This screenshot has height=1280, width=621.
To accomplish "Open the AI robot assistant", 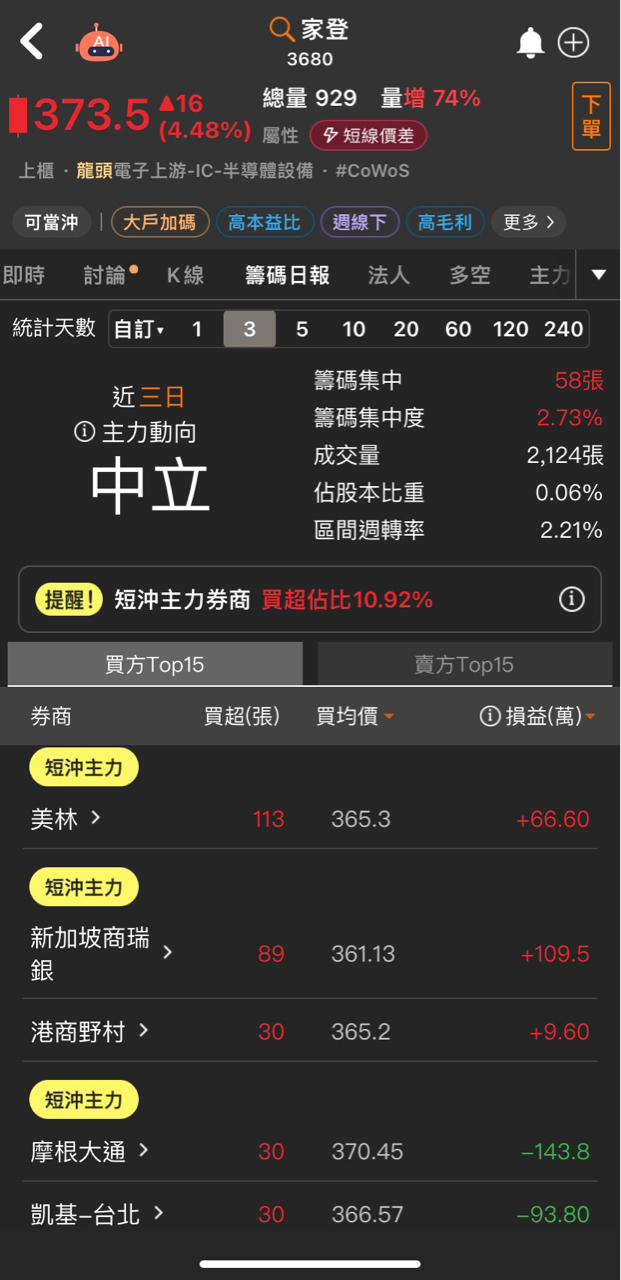I will coord(98,42).
